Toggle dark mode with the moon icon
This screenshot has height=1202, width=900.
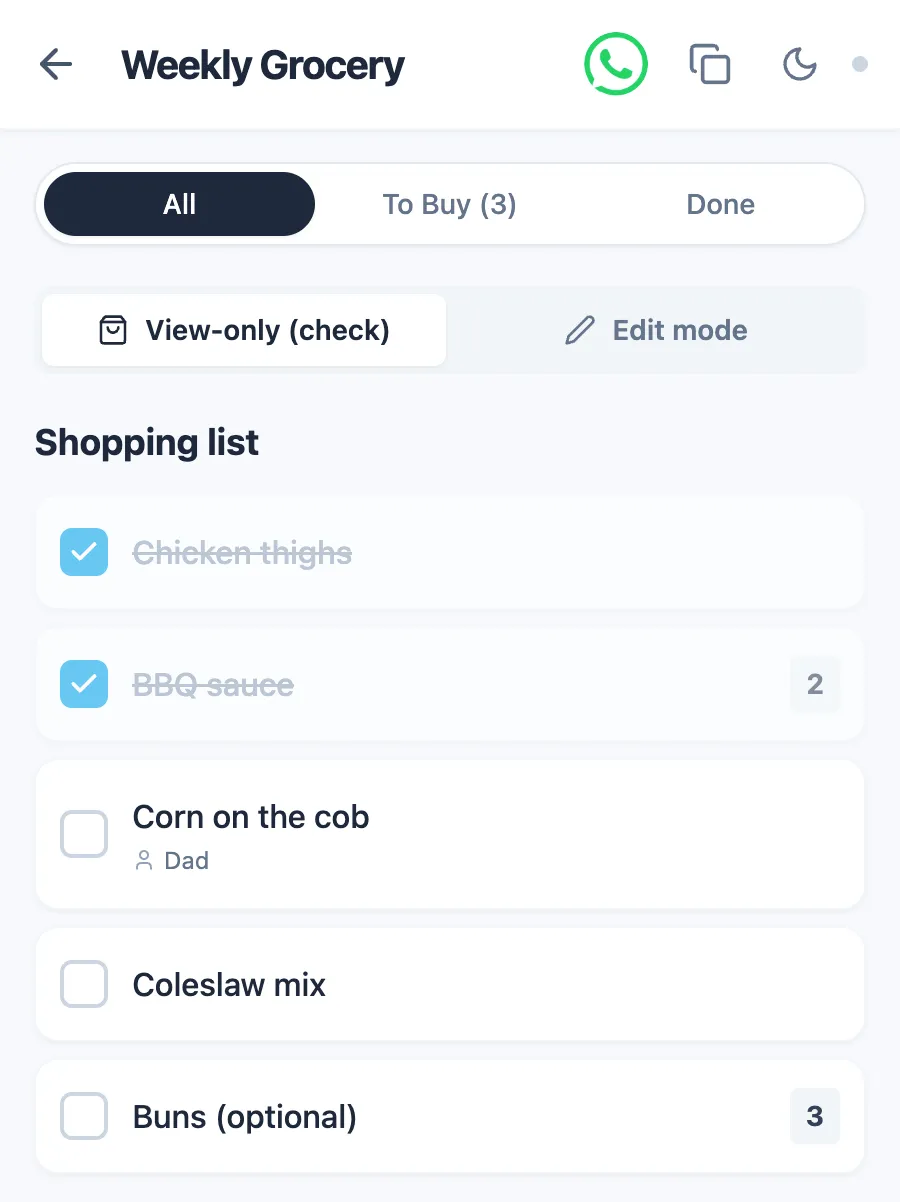click(799, 63)
